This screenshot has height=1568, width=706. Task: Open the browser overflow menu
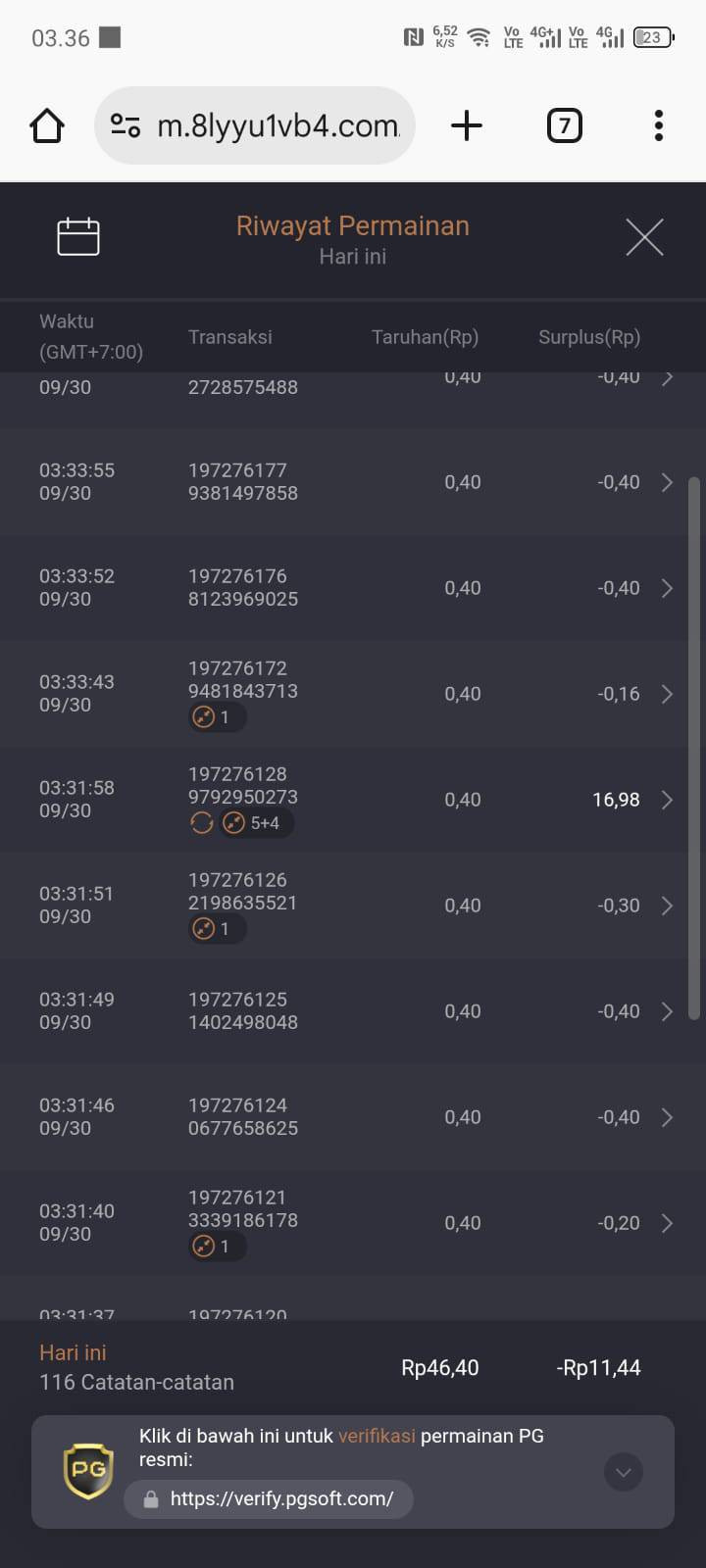click(x=659, y=126)
